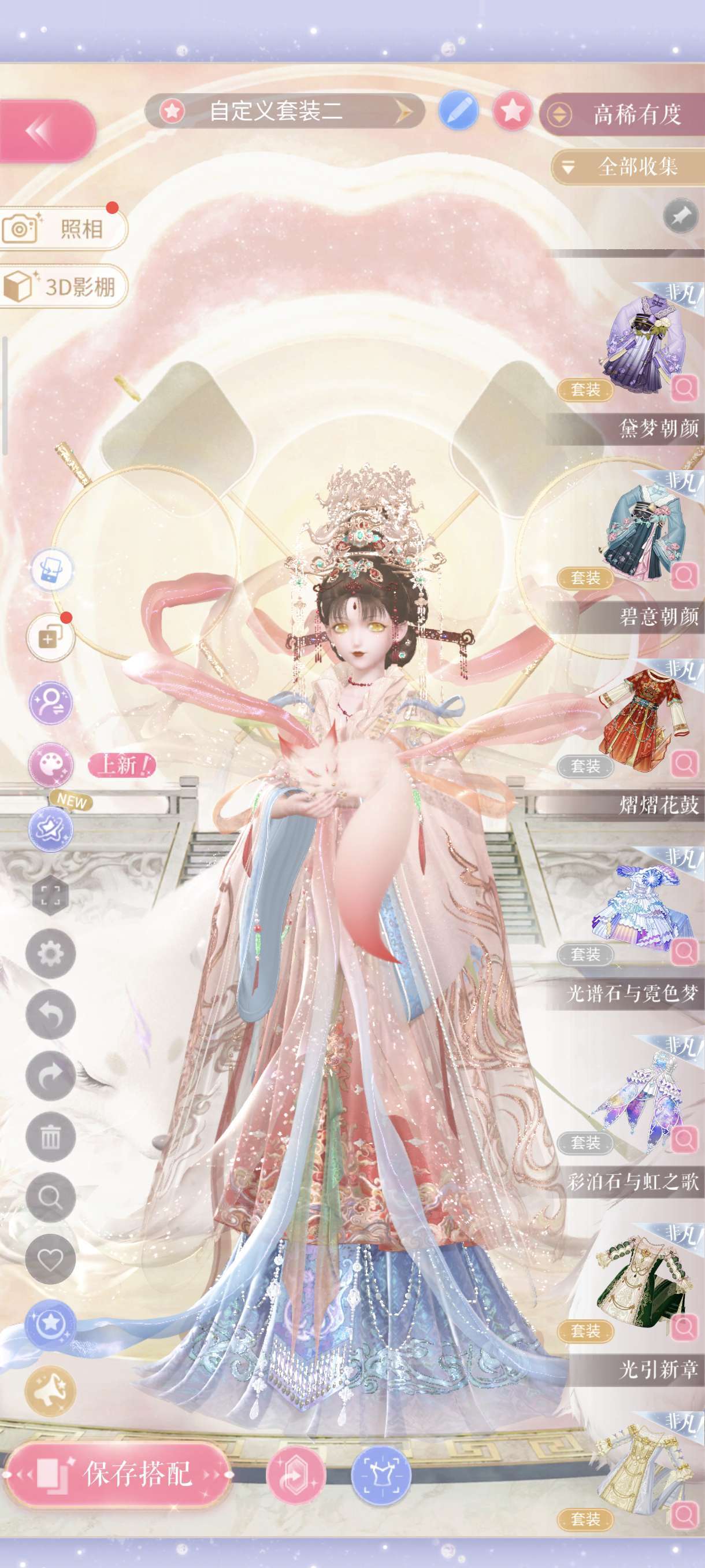The image size is (705, 1568).
Task: Open the 照相 camera mode
Action: point(63,228)
